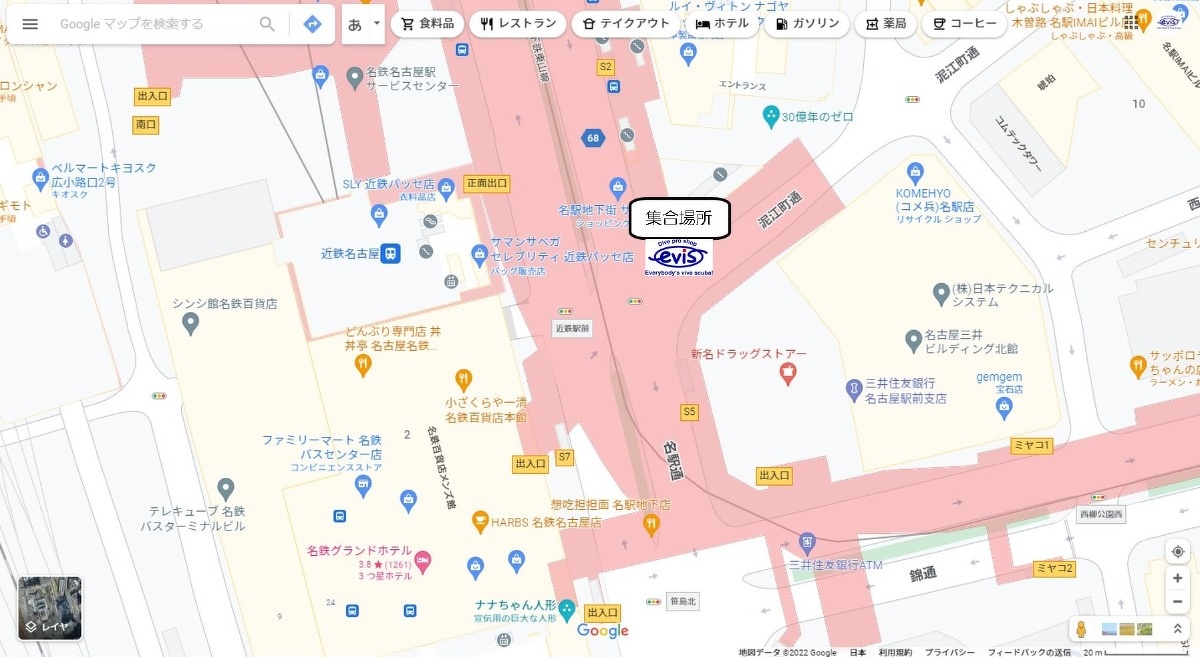Zoom out with the minus button
This screenshot has width=1200, height=658.
1178,603
